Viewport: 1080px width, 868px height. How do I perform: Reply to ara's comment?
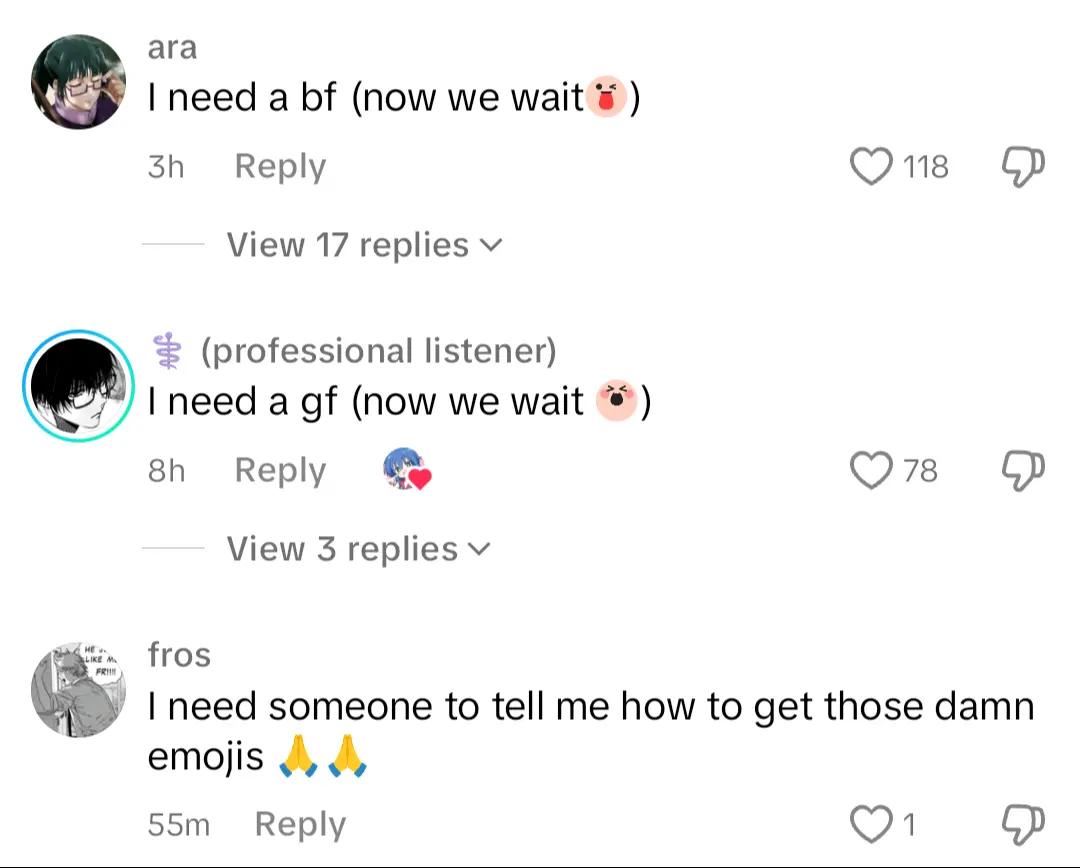tap(280, 166)
